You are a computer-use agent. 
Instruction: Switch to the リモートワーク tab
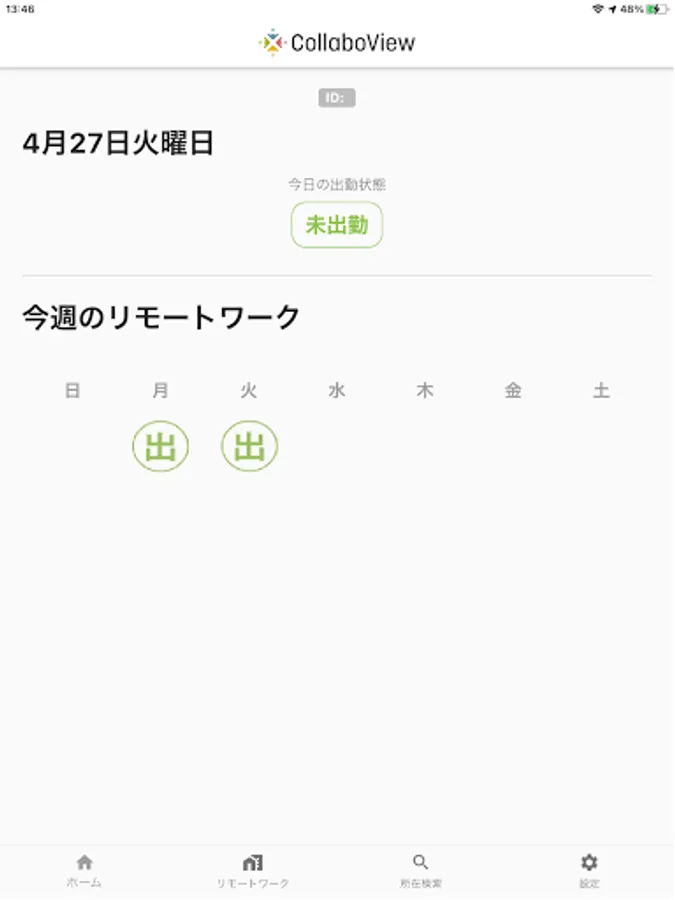pos(253,870)
